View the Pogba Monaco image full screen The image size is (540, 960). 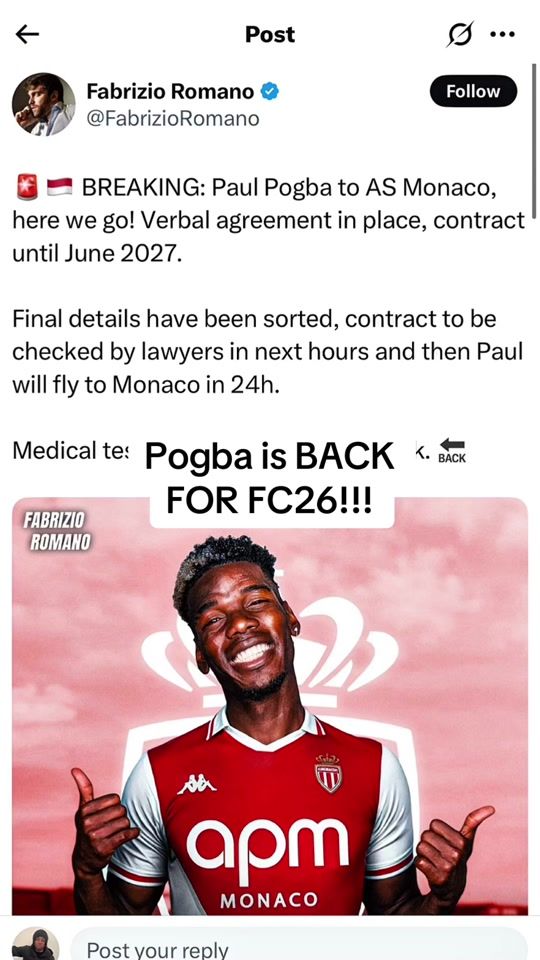(269, 705)
